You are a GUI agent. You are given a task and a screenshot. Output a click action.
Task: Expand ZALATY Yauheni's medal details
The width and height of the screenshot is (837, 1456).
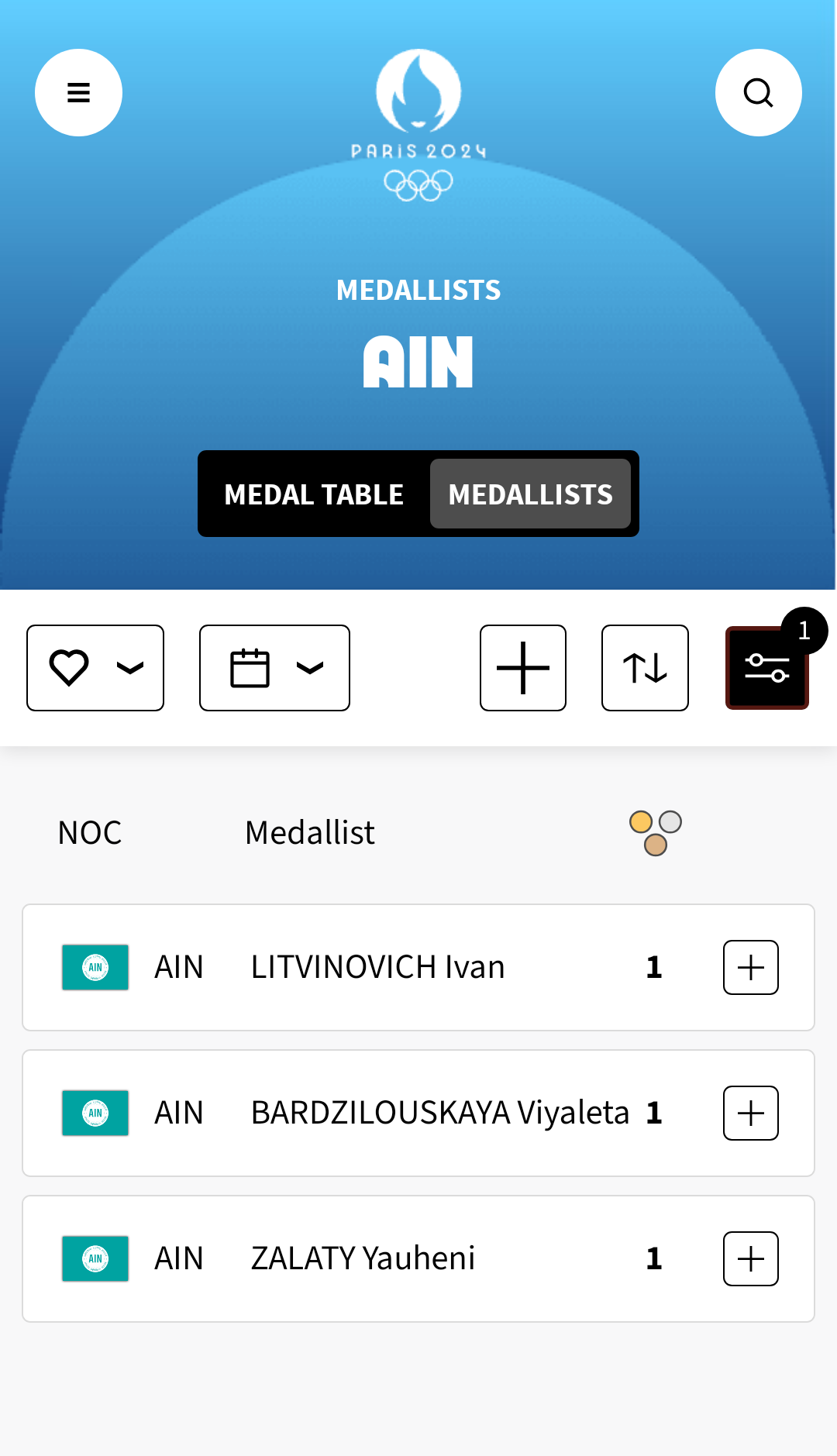coord(750,1258)
